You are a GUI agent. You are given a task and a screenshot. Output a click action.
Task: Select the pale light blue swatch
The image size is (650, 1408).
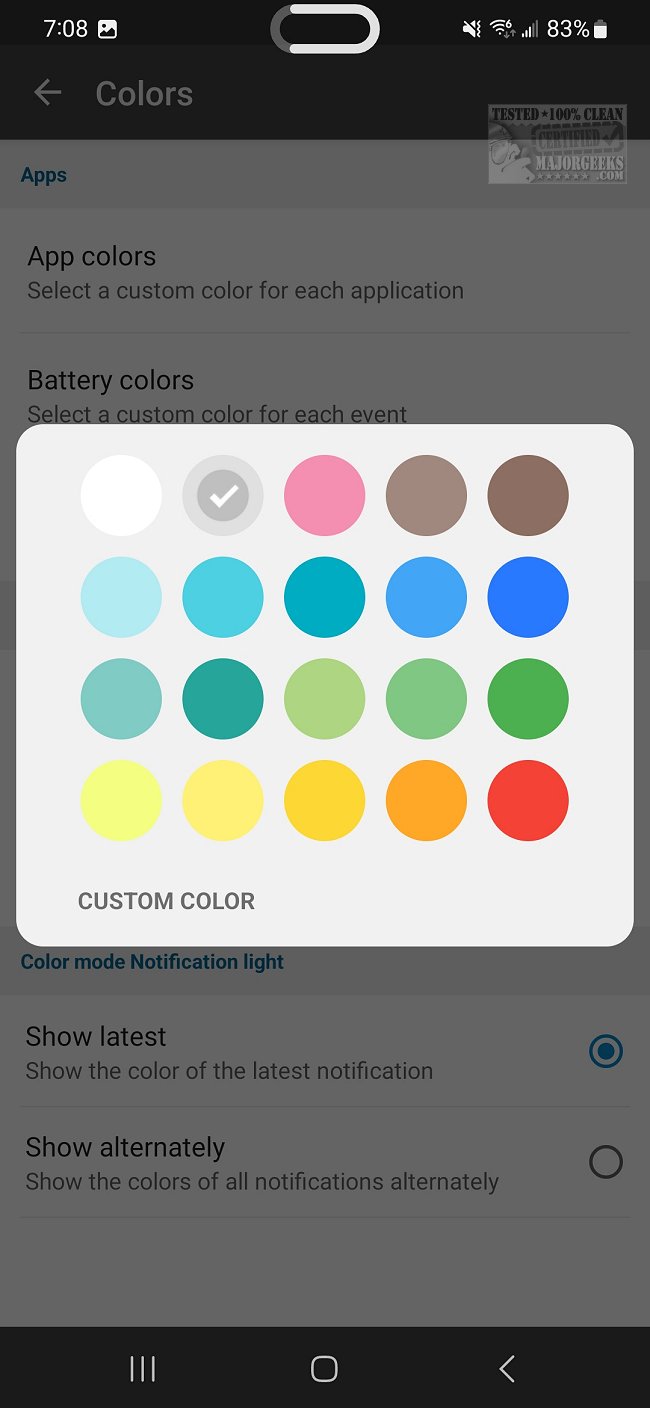121,597
